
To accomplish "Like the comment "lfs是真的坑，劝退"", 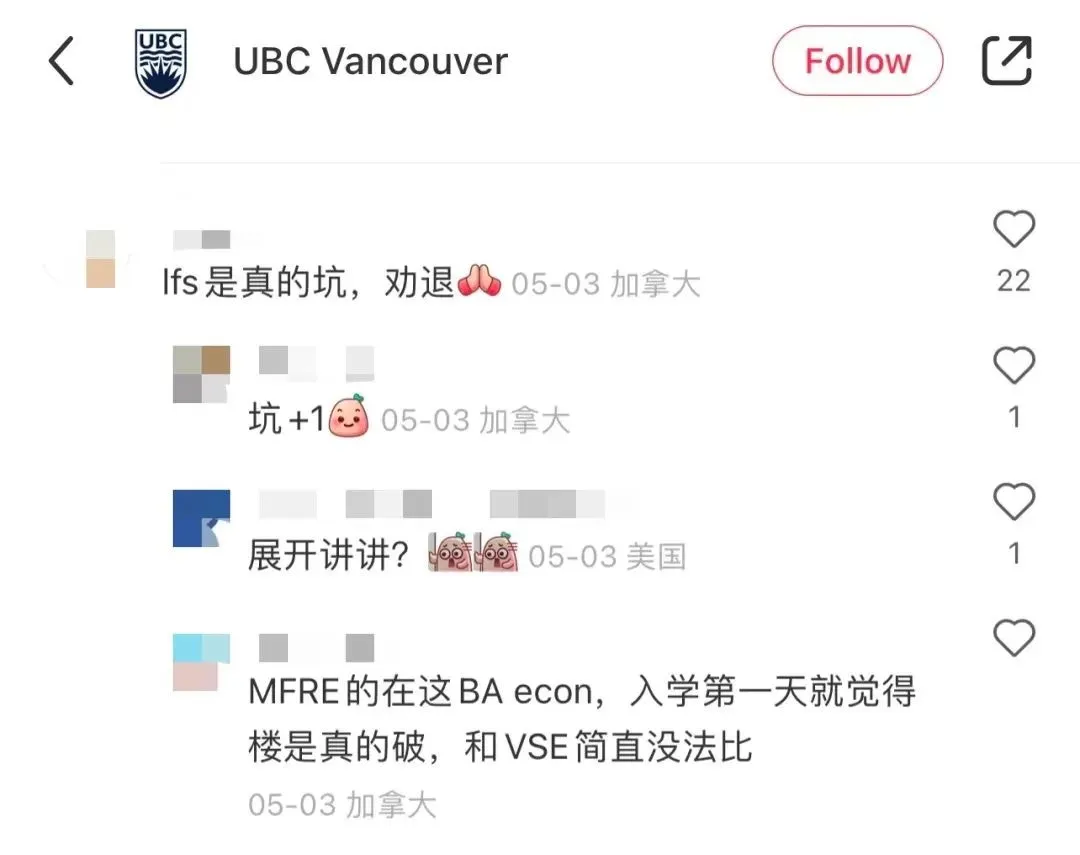I will [x=1013, y=231].
